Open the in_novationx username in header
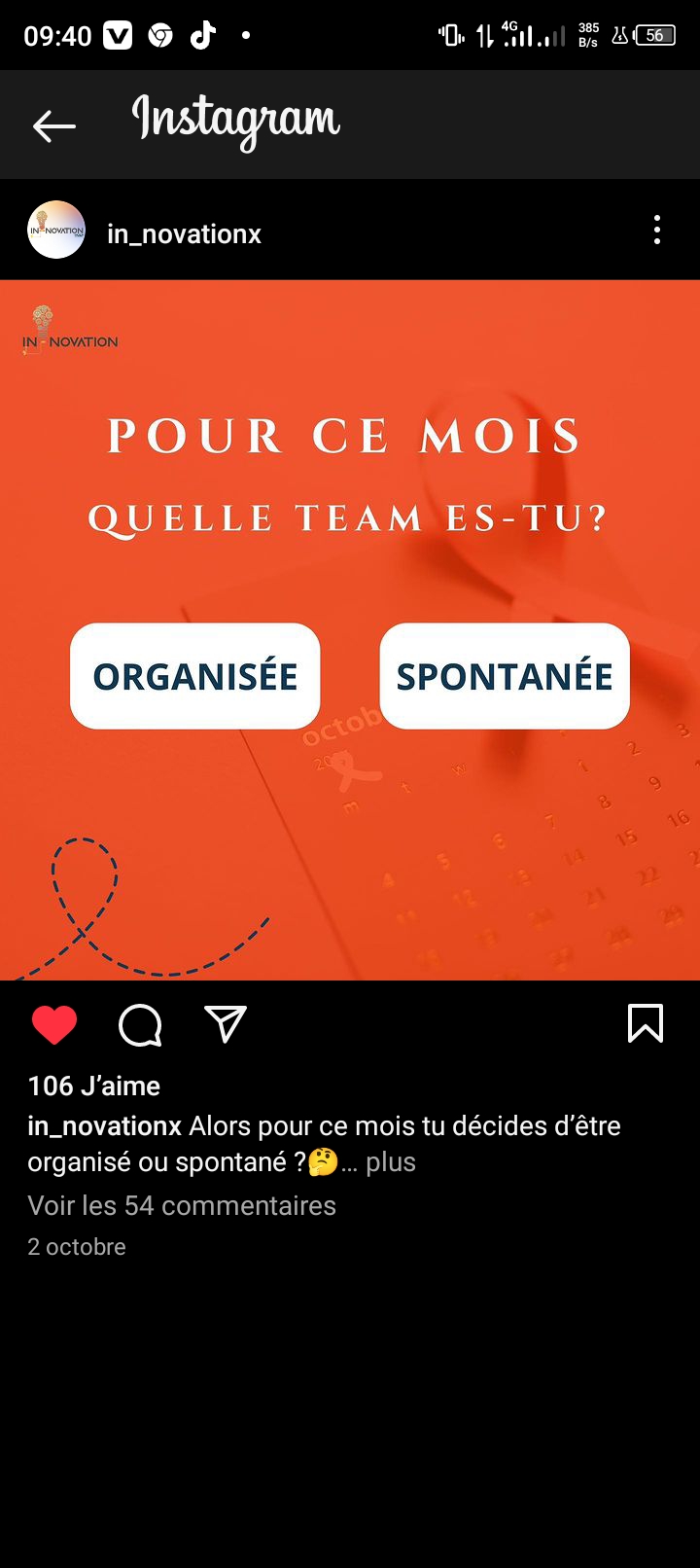The height and width of the screenshot is (1568, 700). (184, 234)
